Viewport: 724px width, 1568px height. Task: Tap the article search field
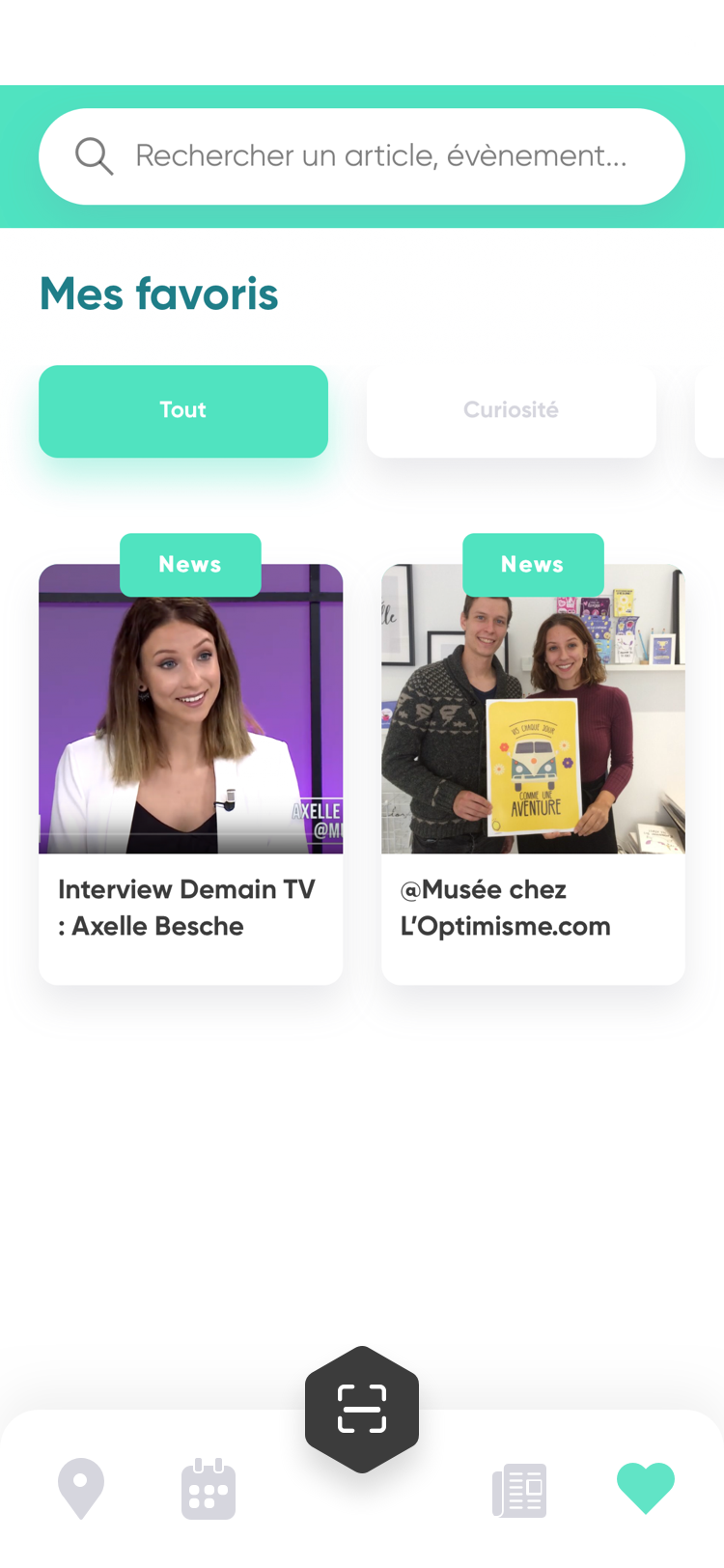(380, 156)
